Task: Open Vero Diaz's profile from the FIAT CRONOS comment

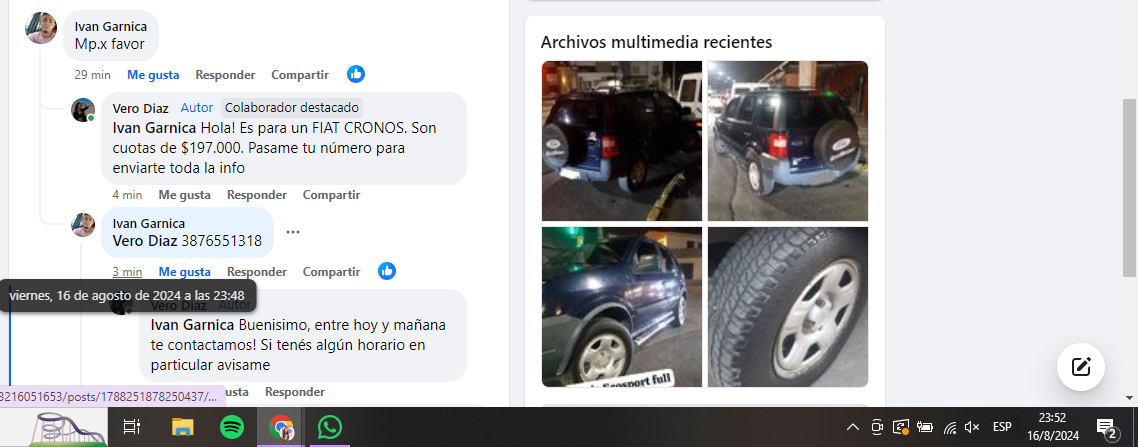Action: (x=140, y=108)
